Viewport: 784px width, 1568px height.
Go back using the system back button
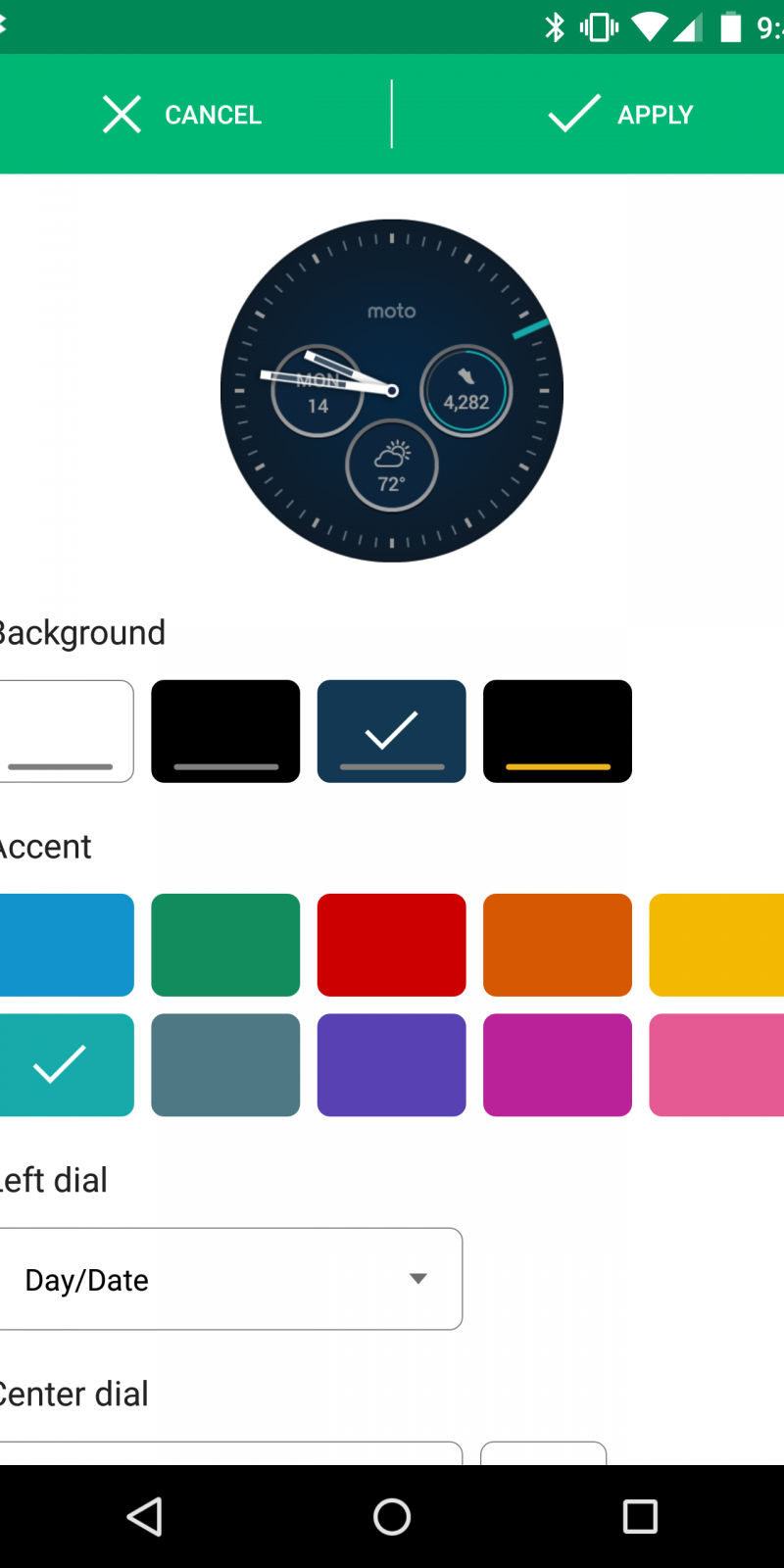coord(145,1516)
